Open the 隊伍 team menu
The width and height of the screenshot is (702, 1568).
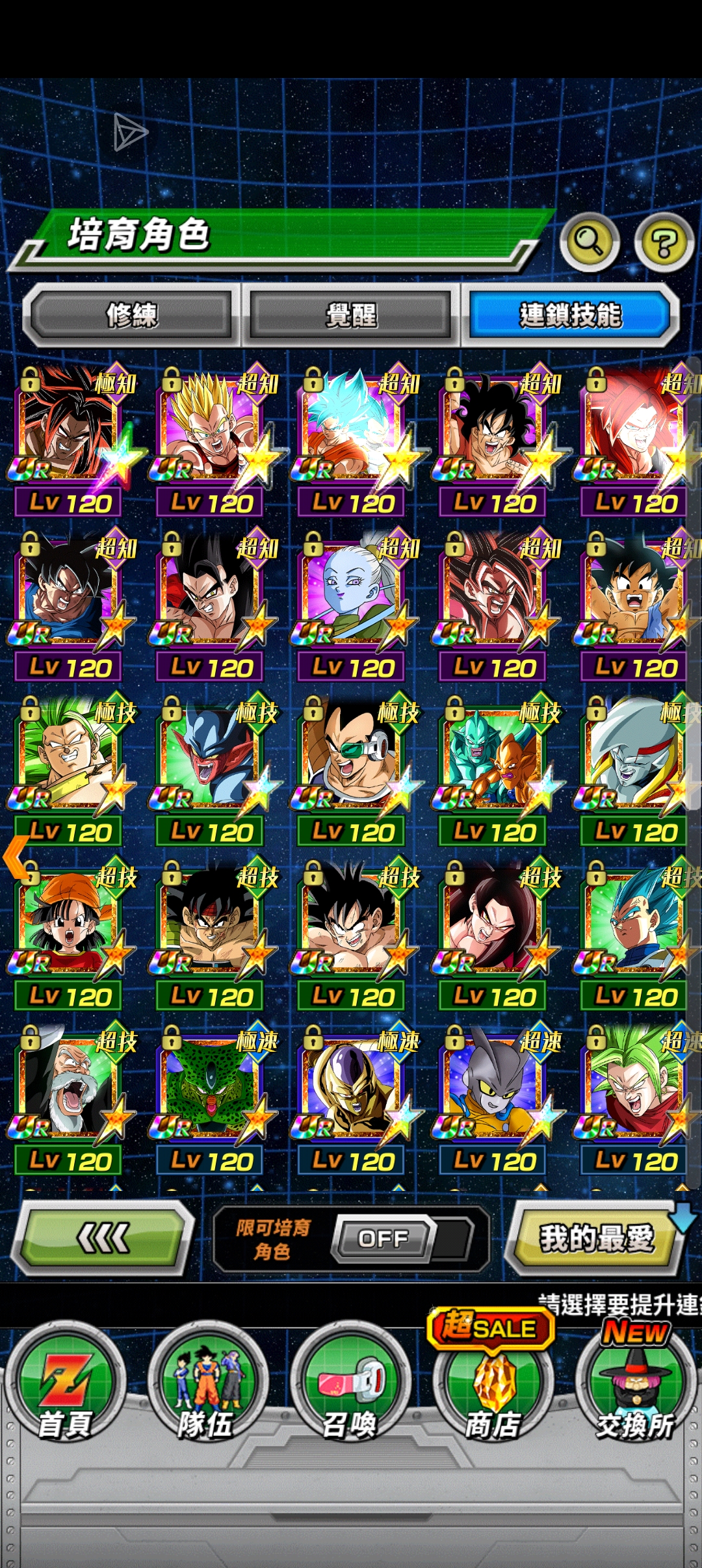click(x=208, y=1385)
